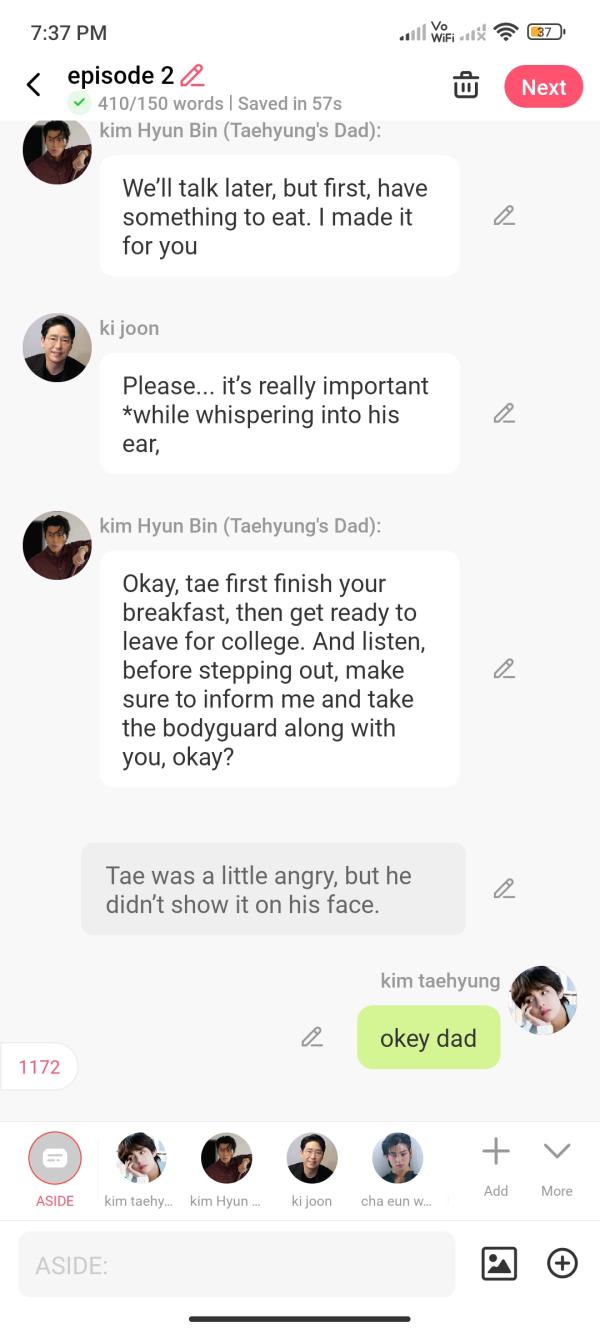Continue with the Next button
600x1333 pixels.
543,87
